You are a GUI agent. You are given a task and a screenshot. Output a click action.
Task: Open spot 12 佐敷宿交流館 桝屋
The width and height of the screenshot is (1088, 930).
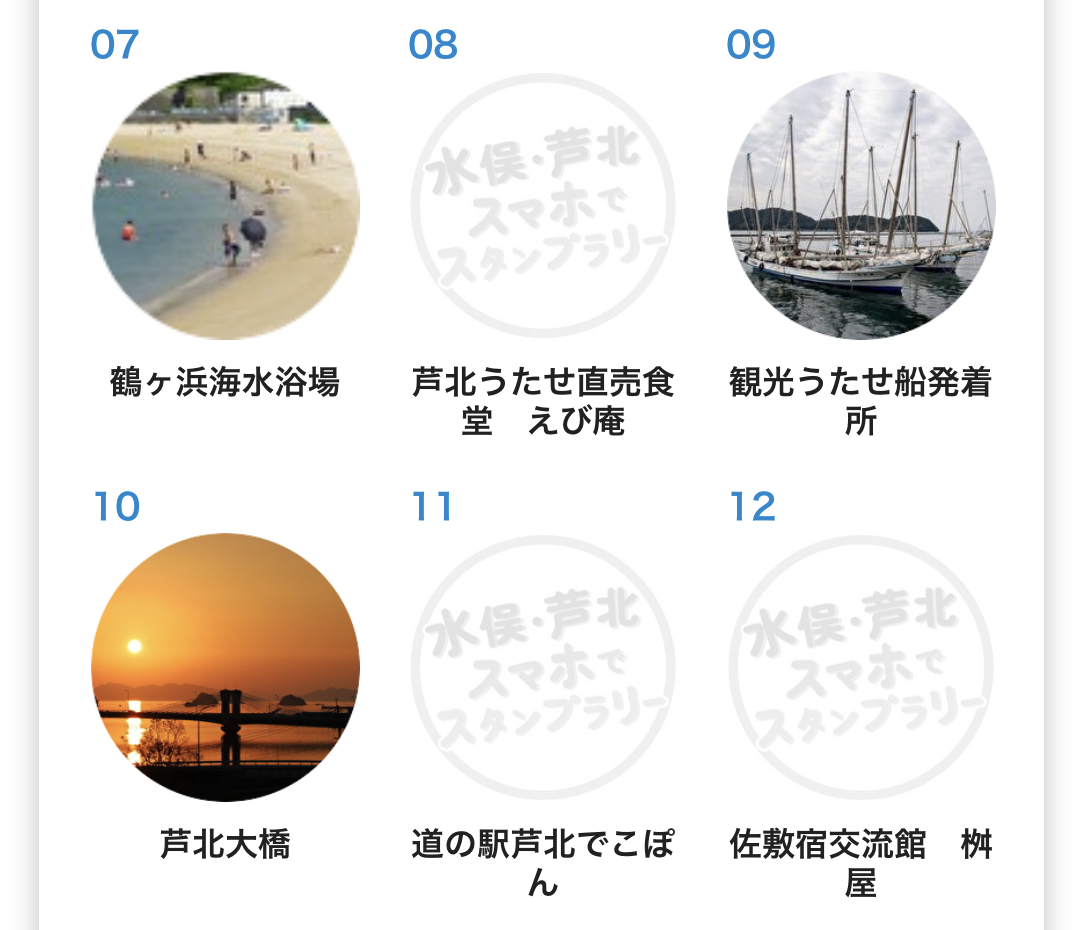pyautogui.click(x=861, y=667)
